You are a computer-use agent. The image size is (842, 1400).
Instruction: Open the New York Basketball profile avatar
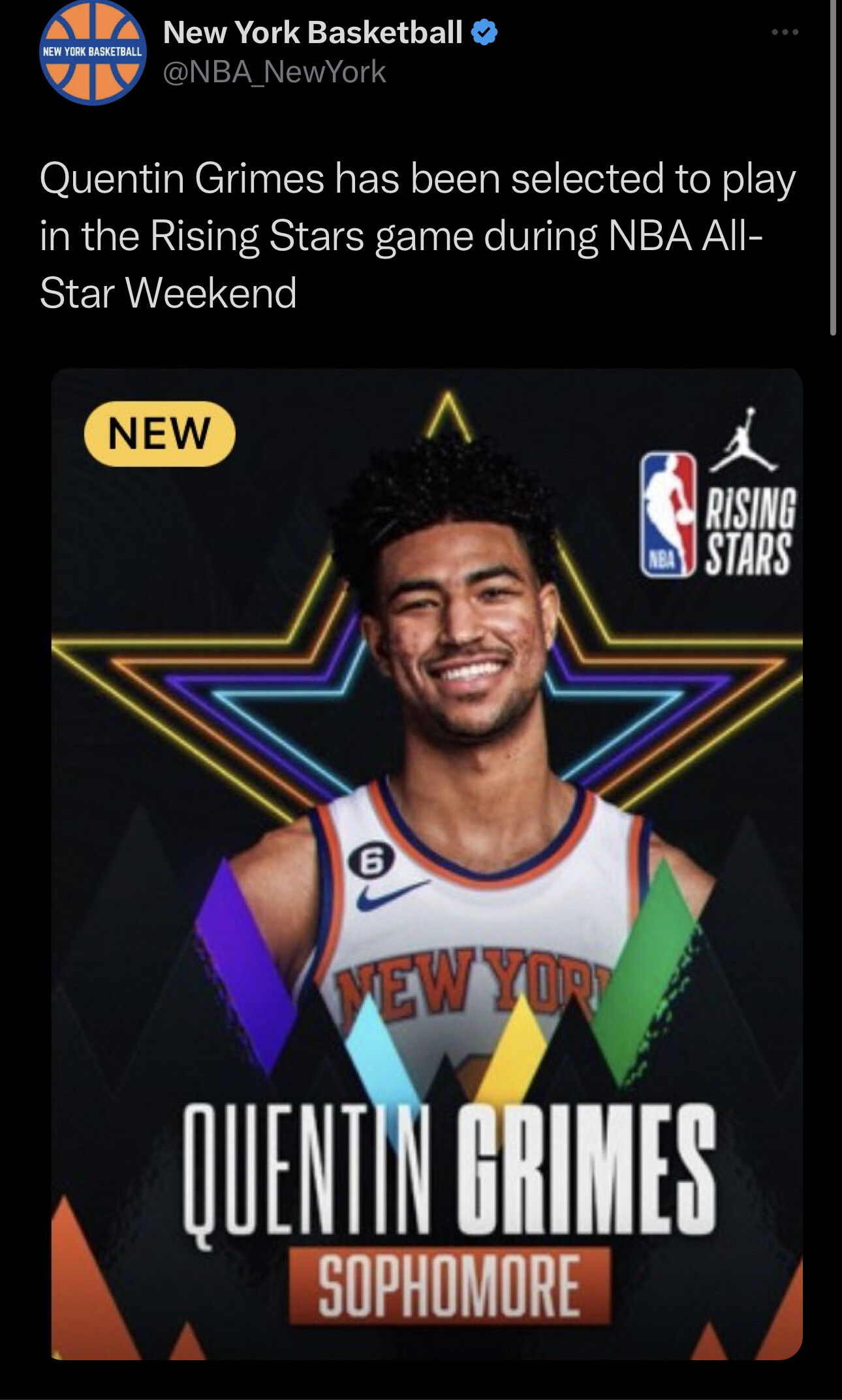coord(93,52)
